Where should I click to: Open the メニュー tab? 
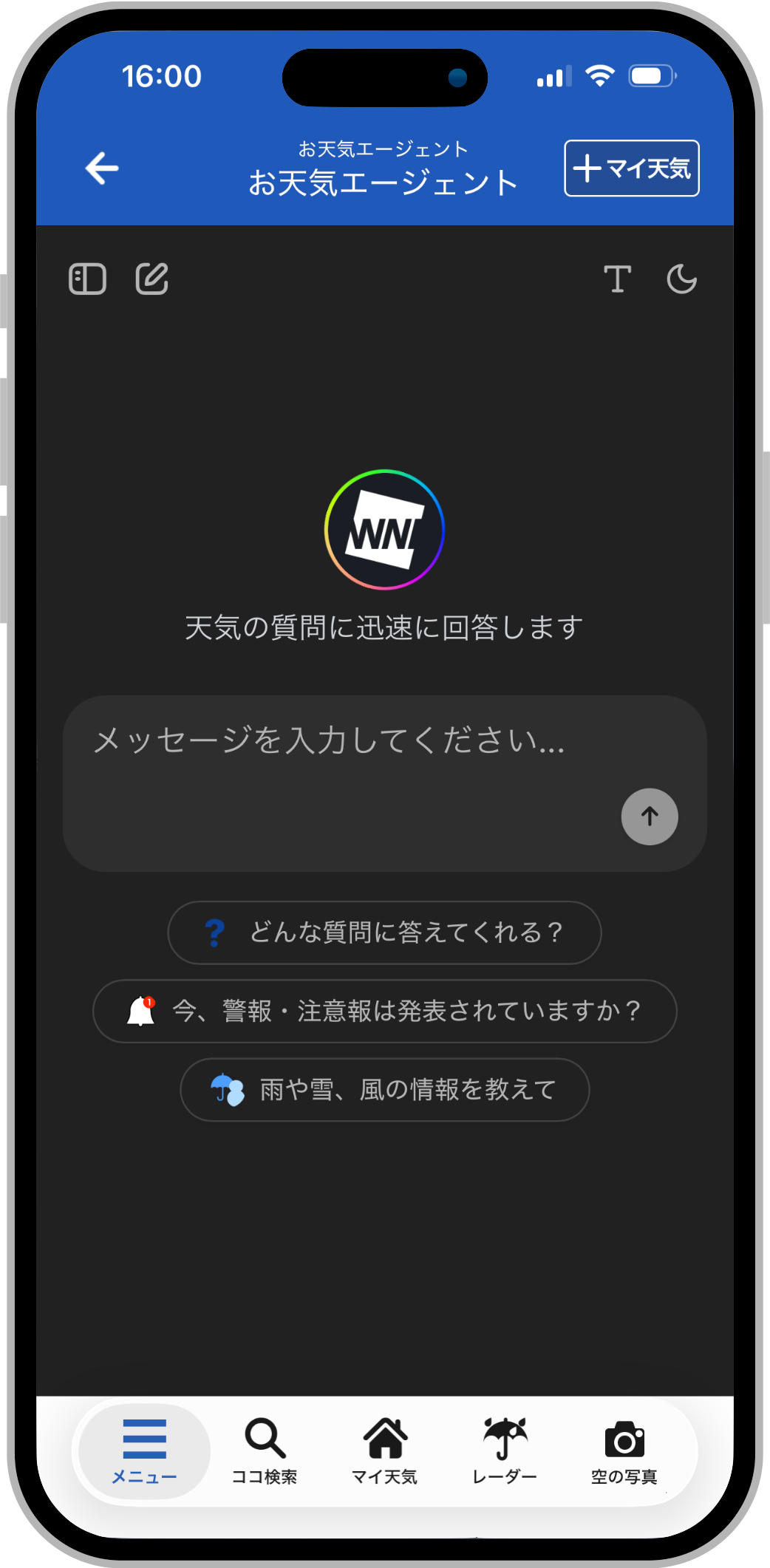144,1451
